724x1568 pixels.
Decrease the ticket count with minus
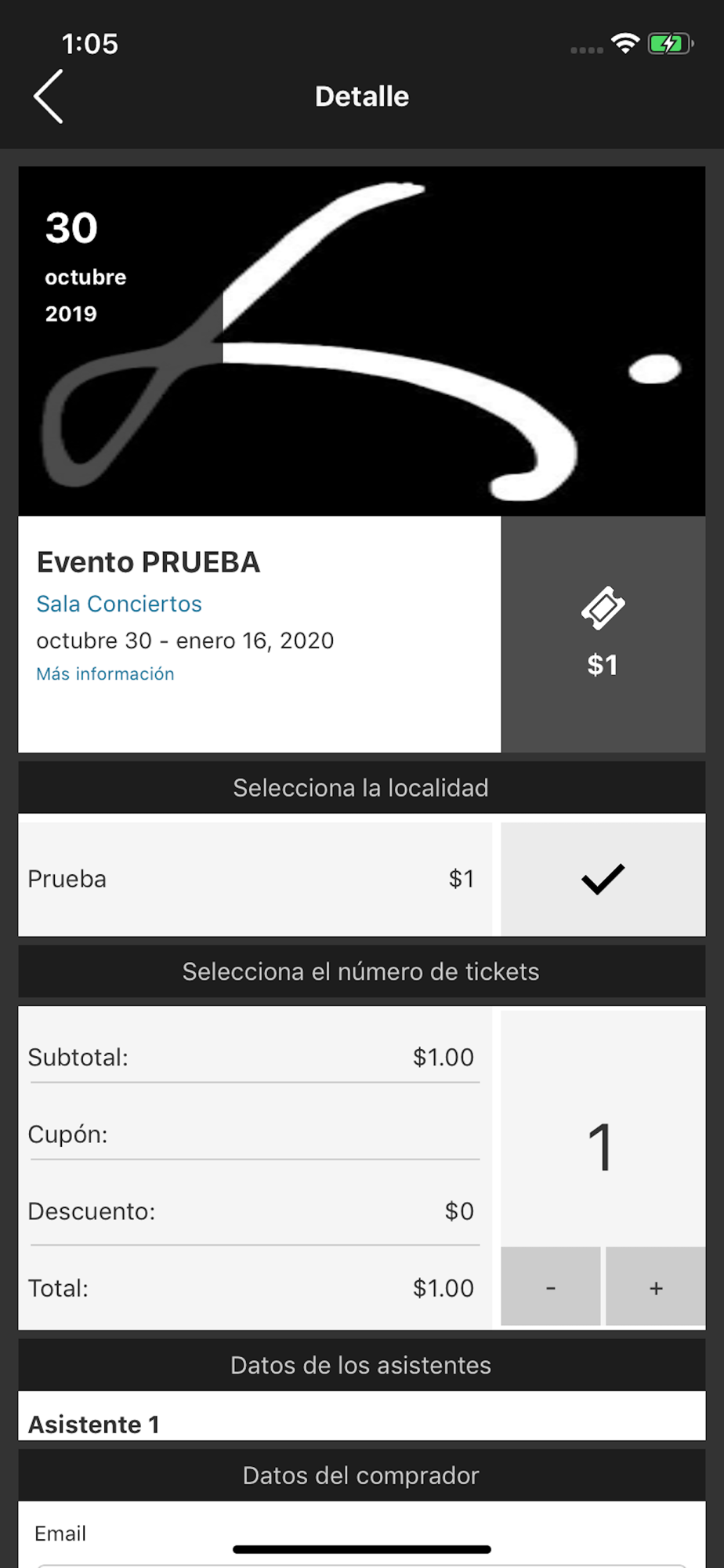[550, 1287]
